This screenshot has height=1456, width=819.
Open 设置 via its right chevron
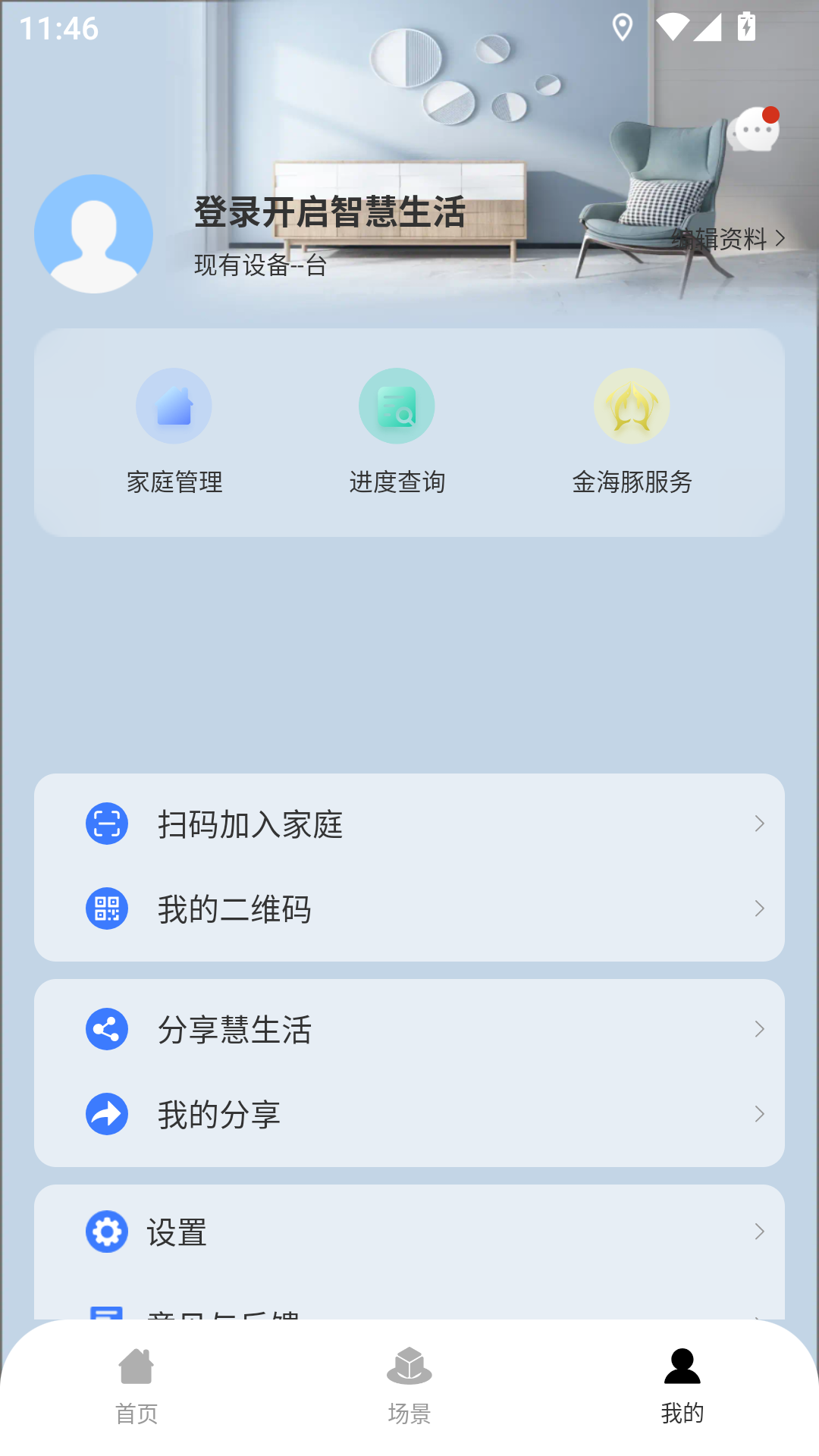pyautogui.click(x=761, y=1232)
